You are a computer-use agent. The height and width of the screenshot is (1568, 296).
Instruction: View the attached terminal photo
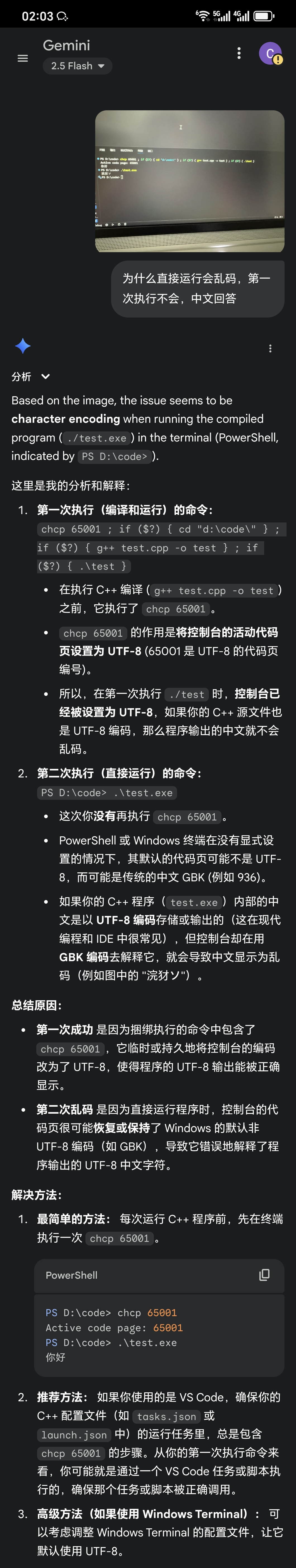[189, 181]
